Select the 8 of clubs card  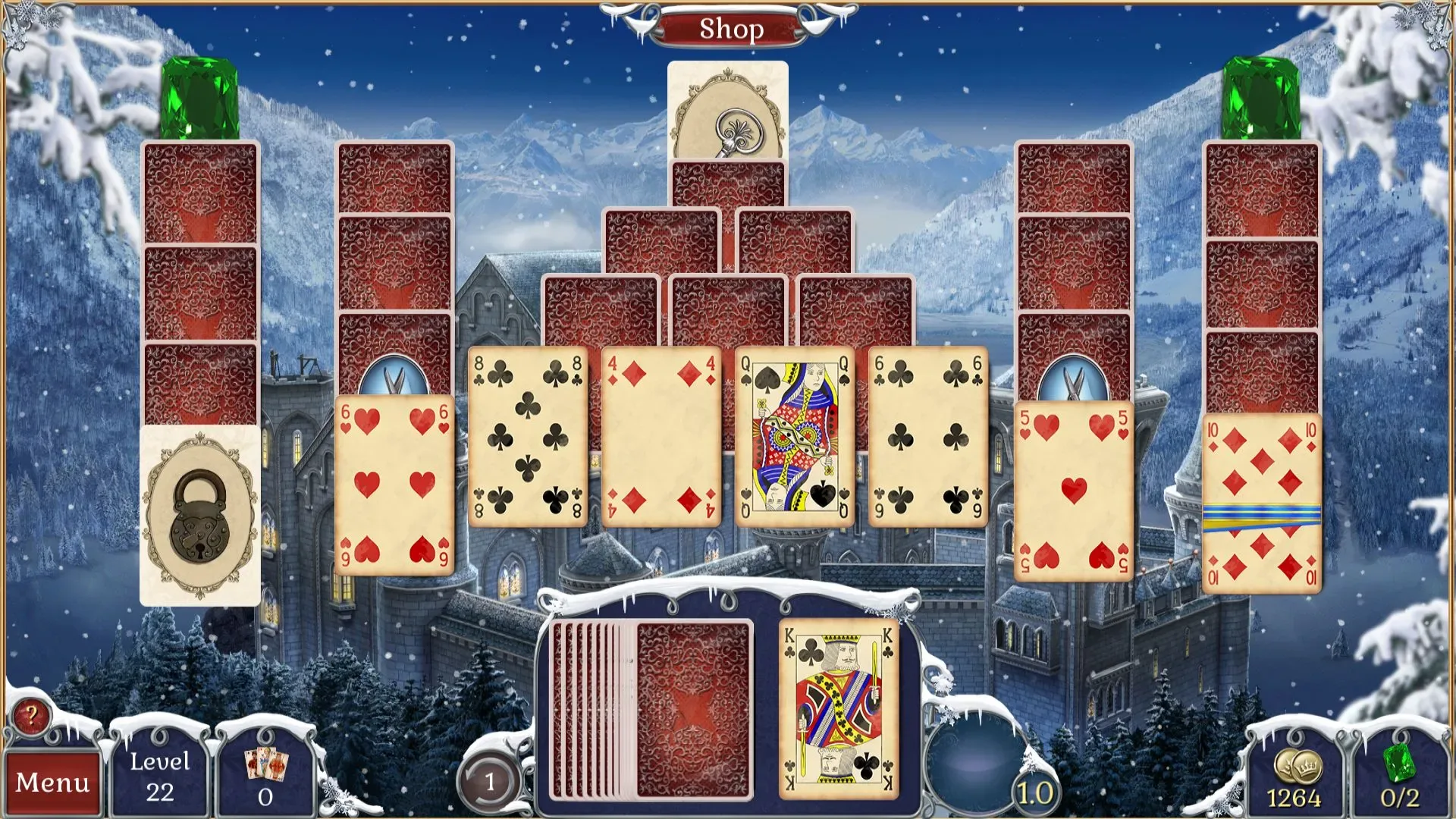tap(527, 437)
